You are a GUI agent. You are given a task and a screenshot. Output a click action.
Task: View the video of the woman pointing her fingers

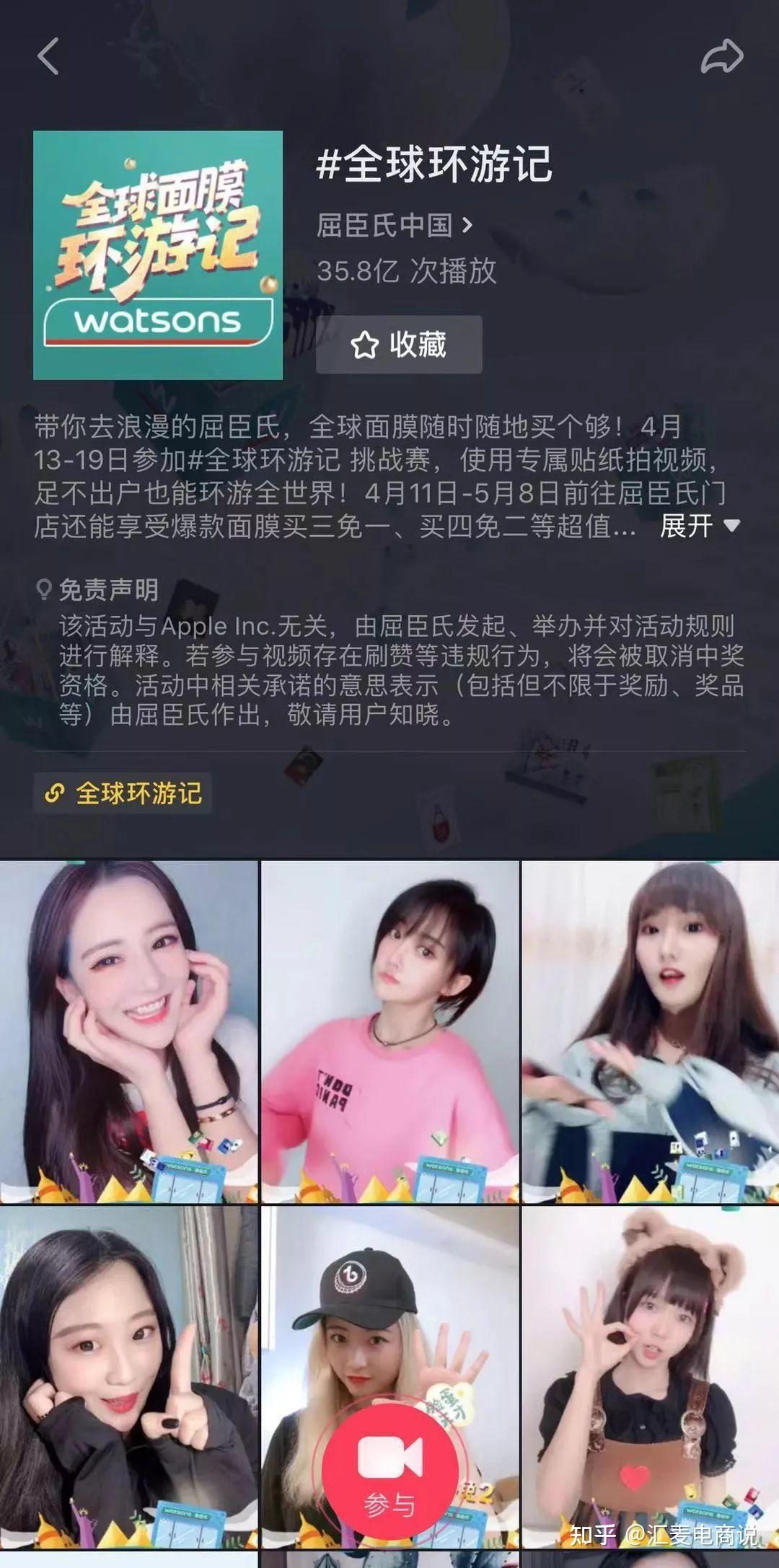click(x=128, y=1370)
